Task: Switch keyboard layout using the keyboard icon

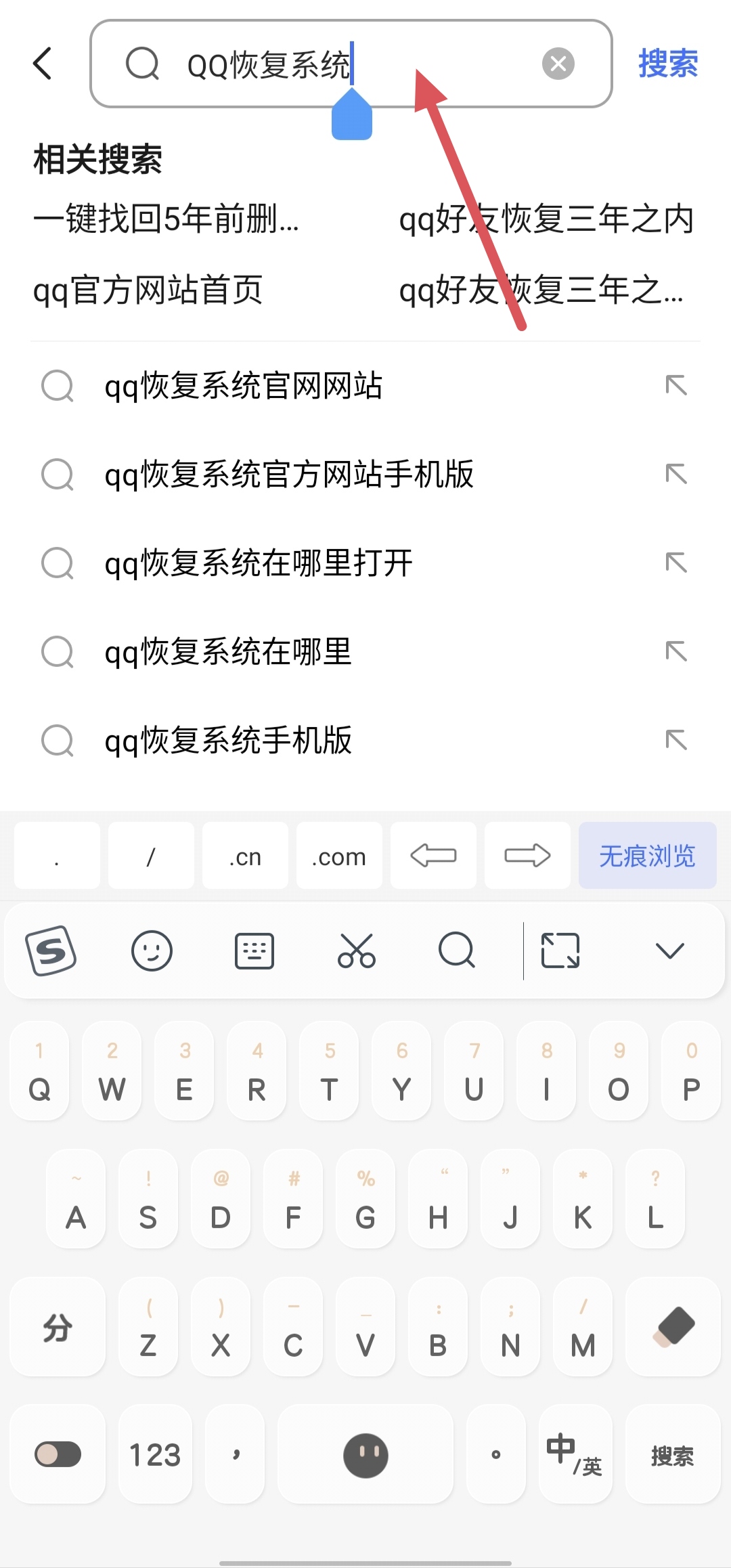Action: click(x=254, y=951)
